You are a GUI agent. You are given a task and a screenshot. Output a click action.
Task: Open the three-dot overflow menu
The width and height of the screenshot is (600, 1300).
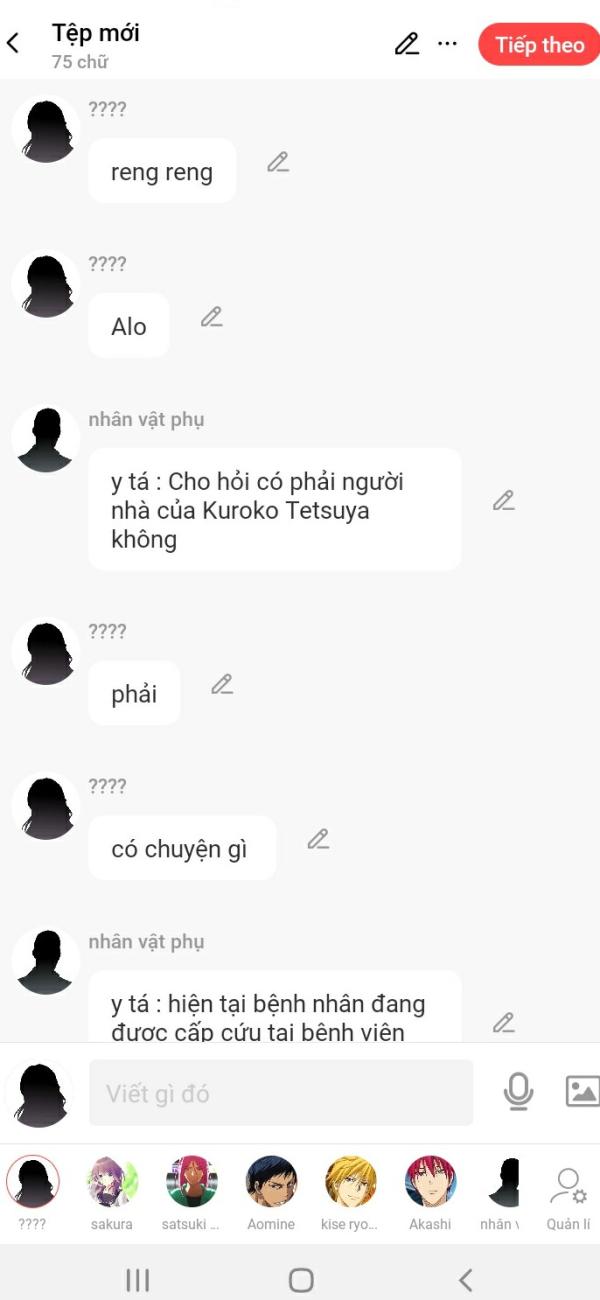coord(448,44)
